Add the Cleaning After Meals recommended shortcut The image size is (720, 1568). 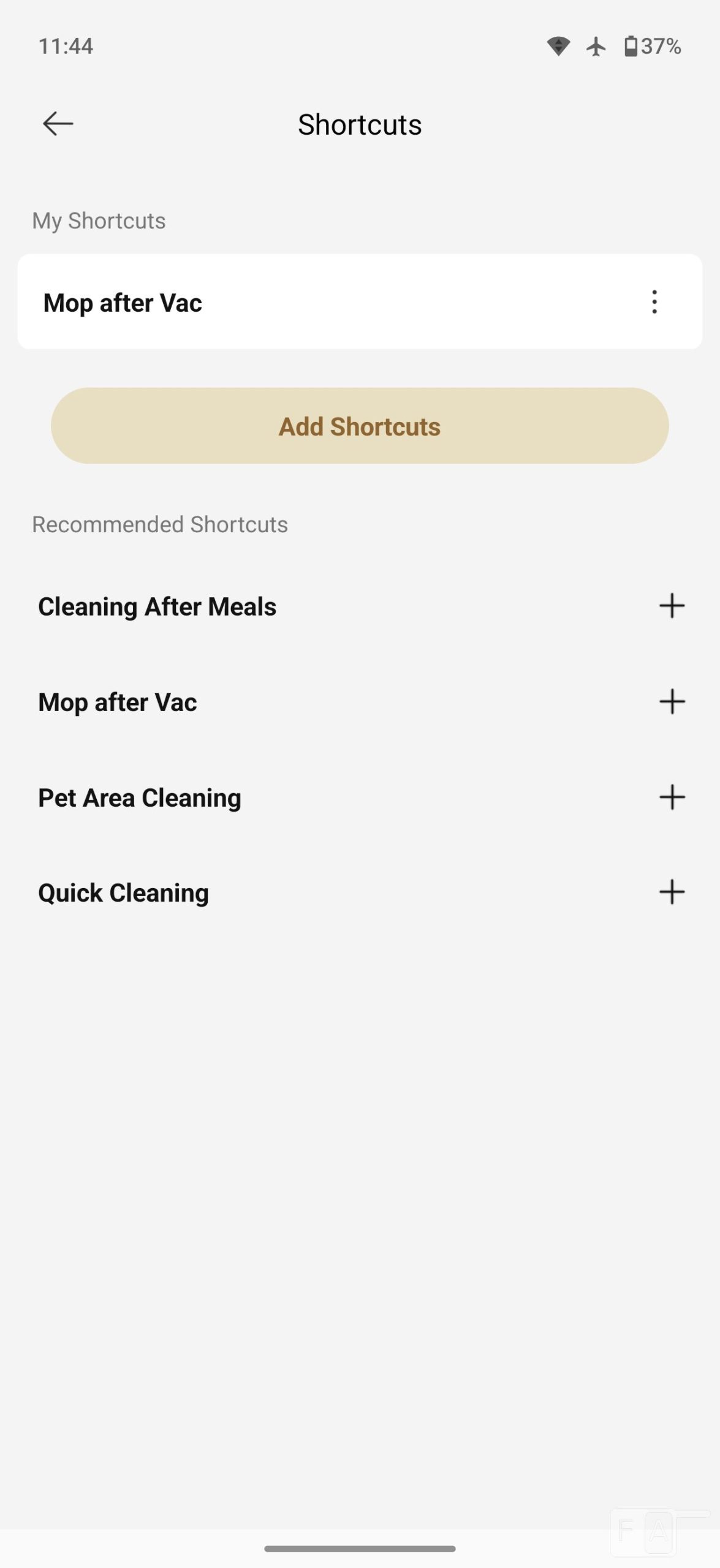(x=672, y=606)
